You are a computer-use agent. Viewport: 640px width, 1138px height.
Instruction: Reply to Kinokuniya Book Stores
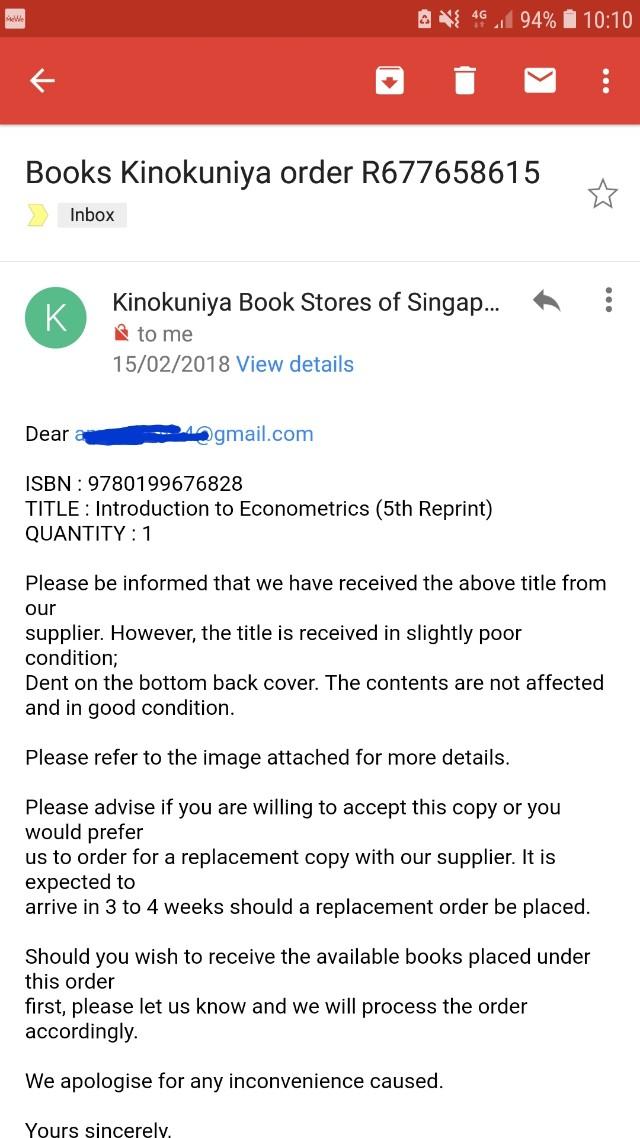point(546,300)
